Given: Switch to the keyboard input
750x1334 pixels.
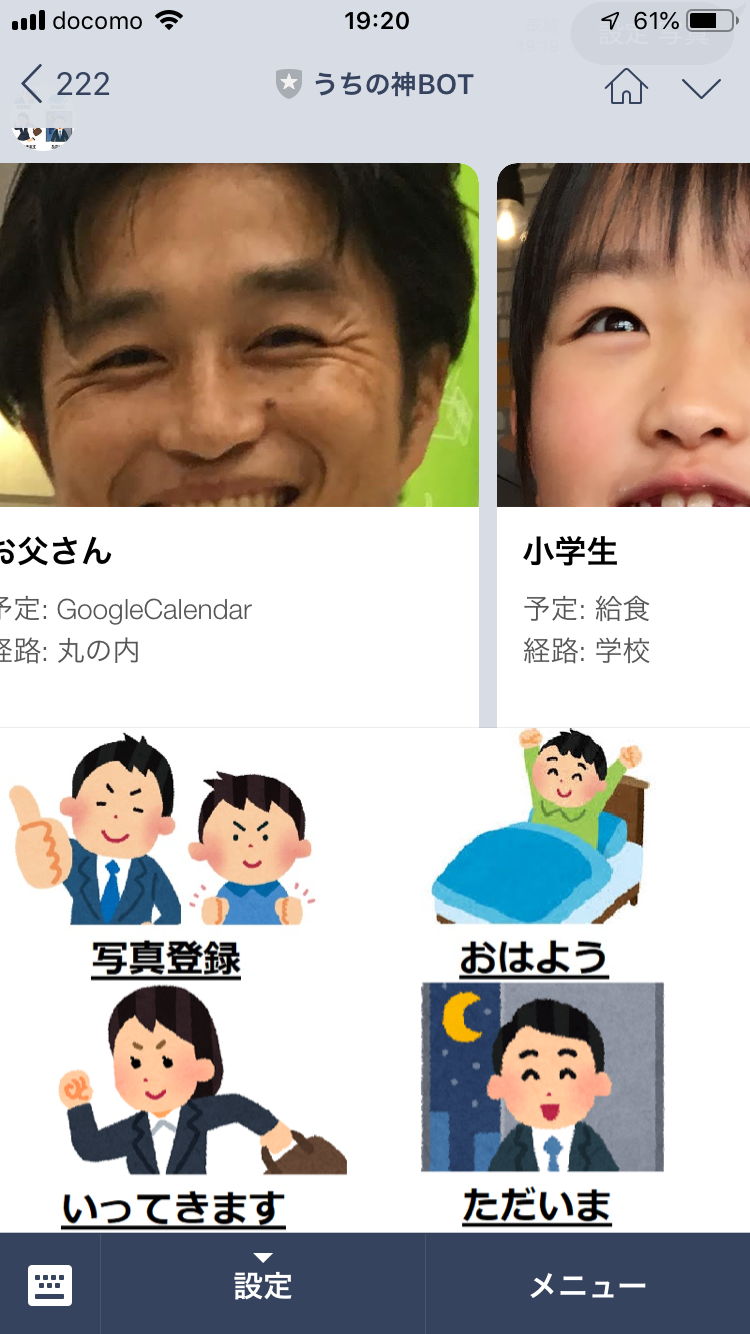Looking at the screenshot, I should 50,1285.
